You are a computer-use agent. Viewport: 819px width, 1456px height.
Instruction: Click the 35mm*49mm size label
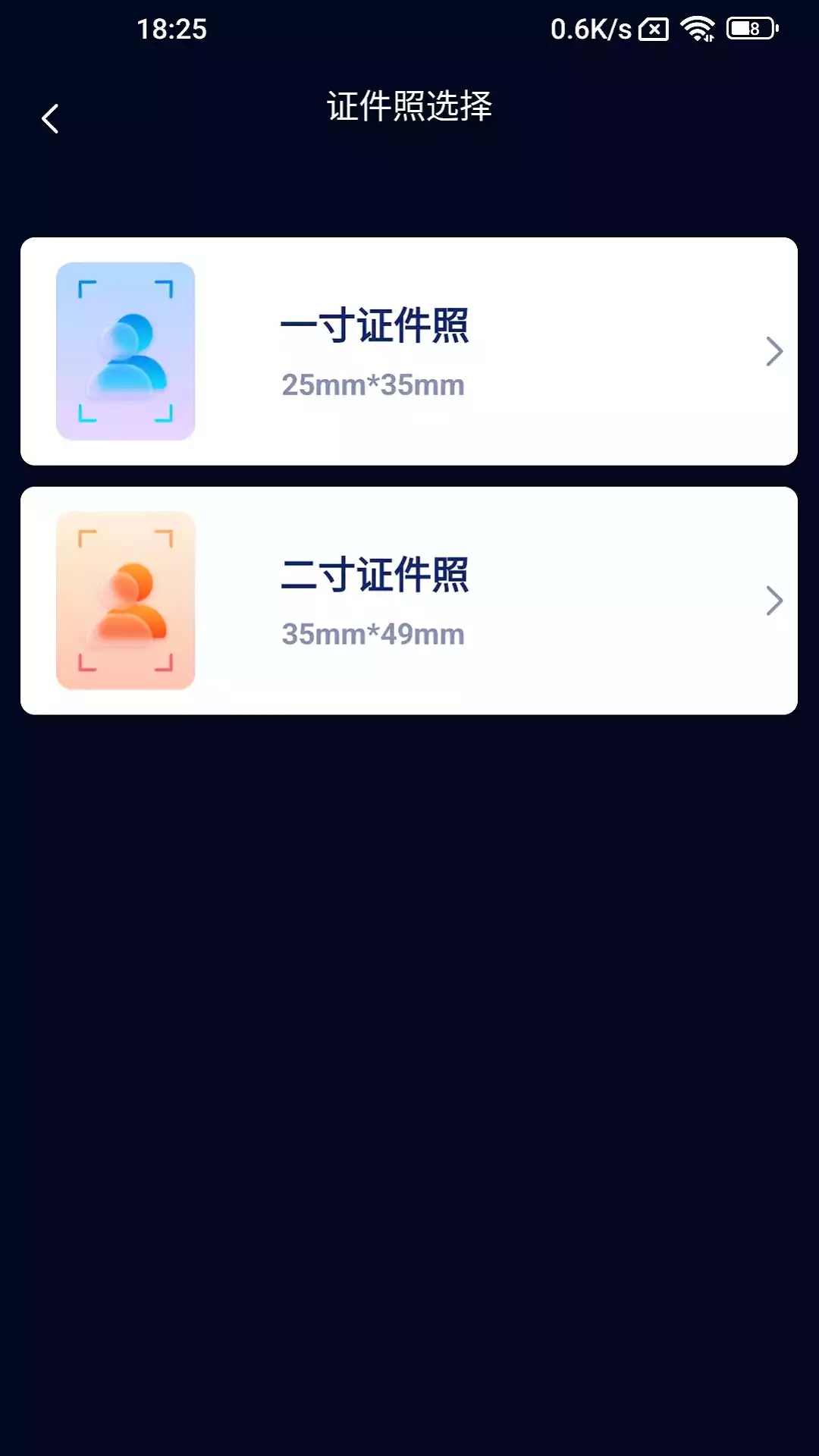(373, 635)
